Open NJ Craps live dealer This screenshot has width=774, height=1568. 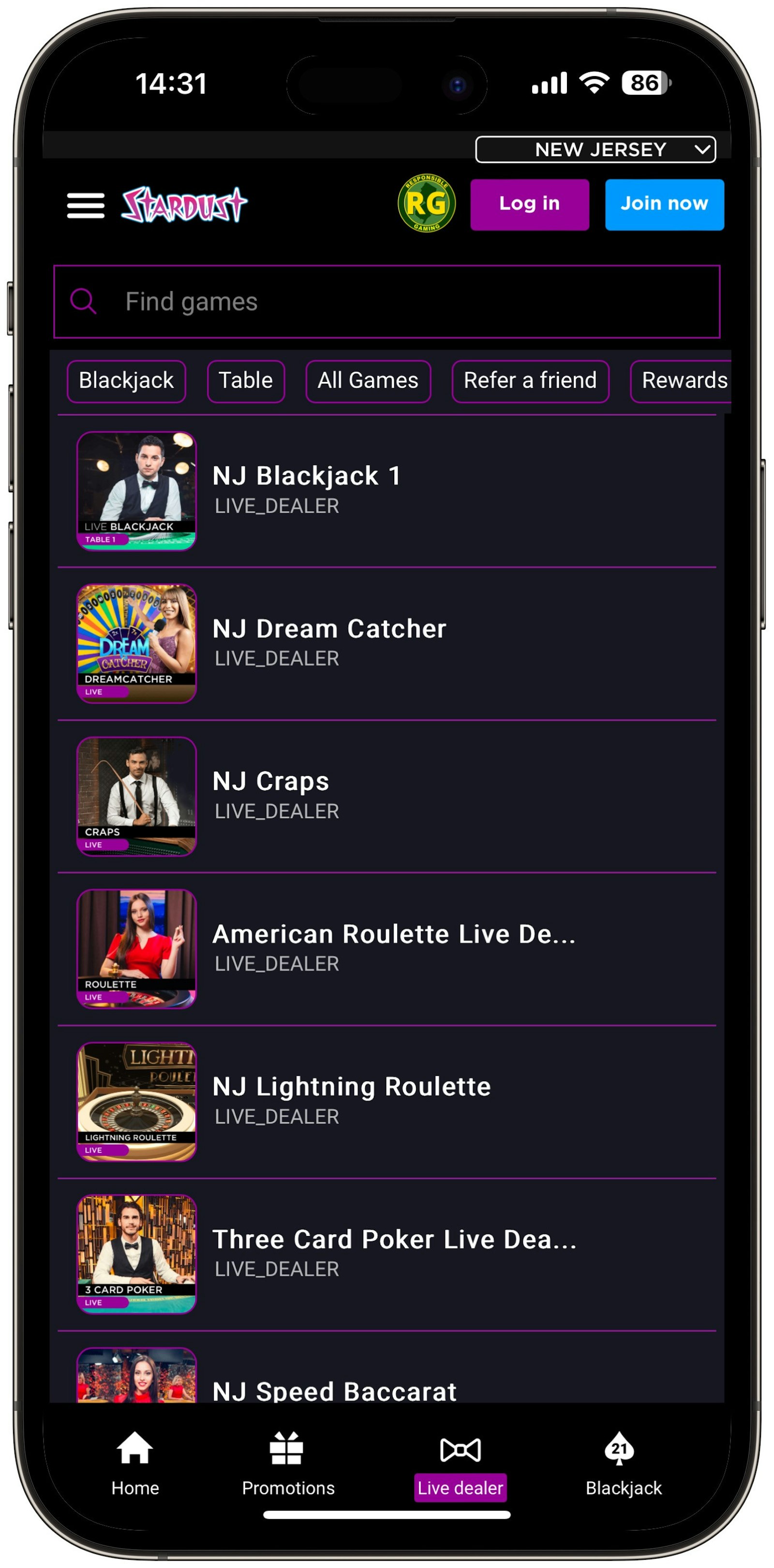387,796
